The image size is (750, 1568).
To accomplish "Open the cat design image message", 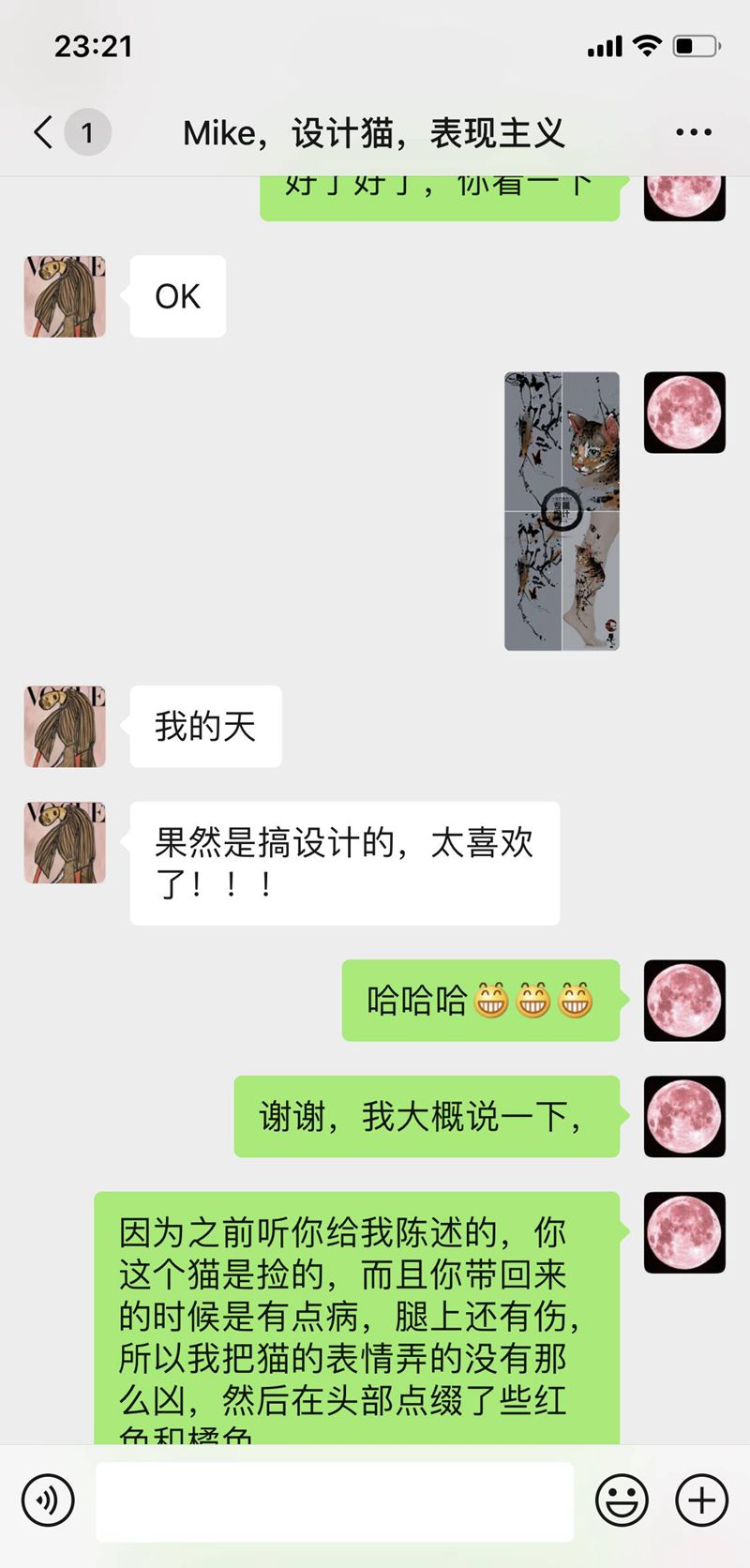I will click(x=562, y=511).
